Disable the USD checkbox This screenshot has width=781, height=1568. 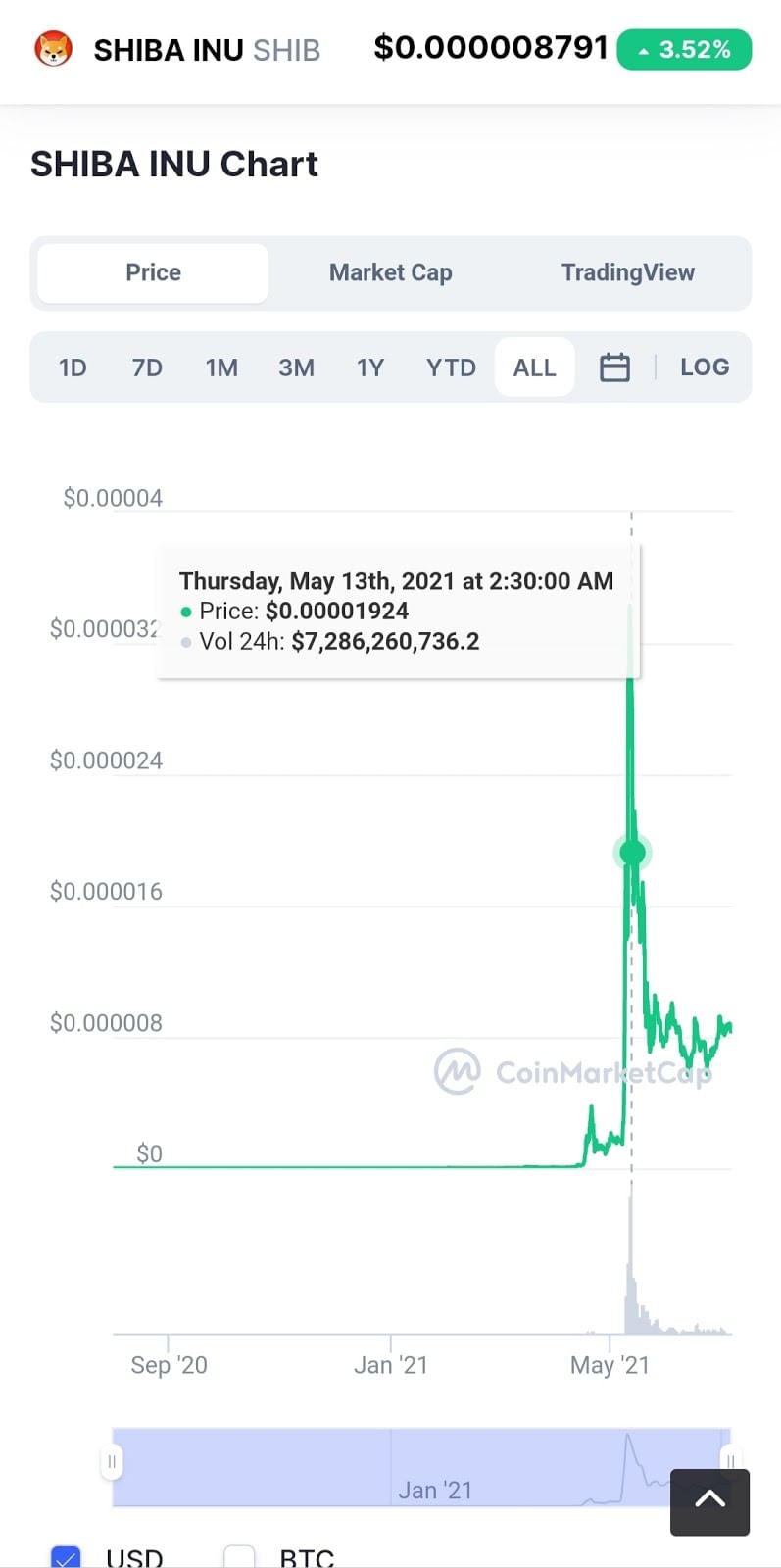click(x=65, y=1554)
